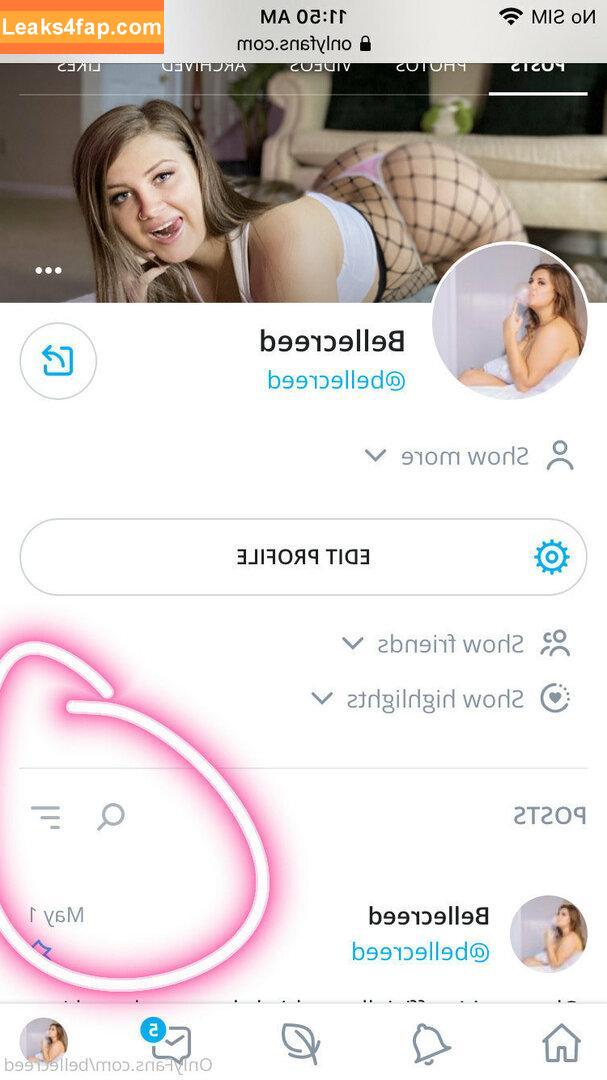This screenshot has width=607, height=1080.
Task: Tap the Edit Profile button
Action: pos(303,557)
